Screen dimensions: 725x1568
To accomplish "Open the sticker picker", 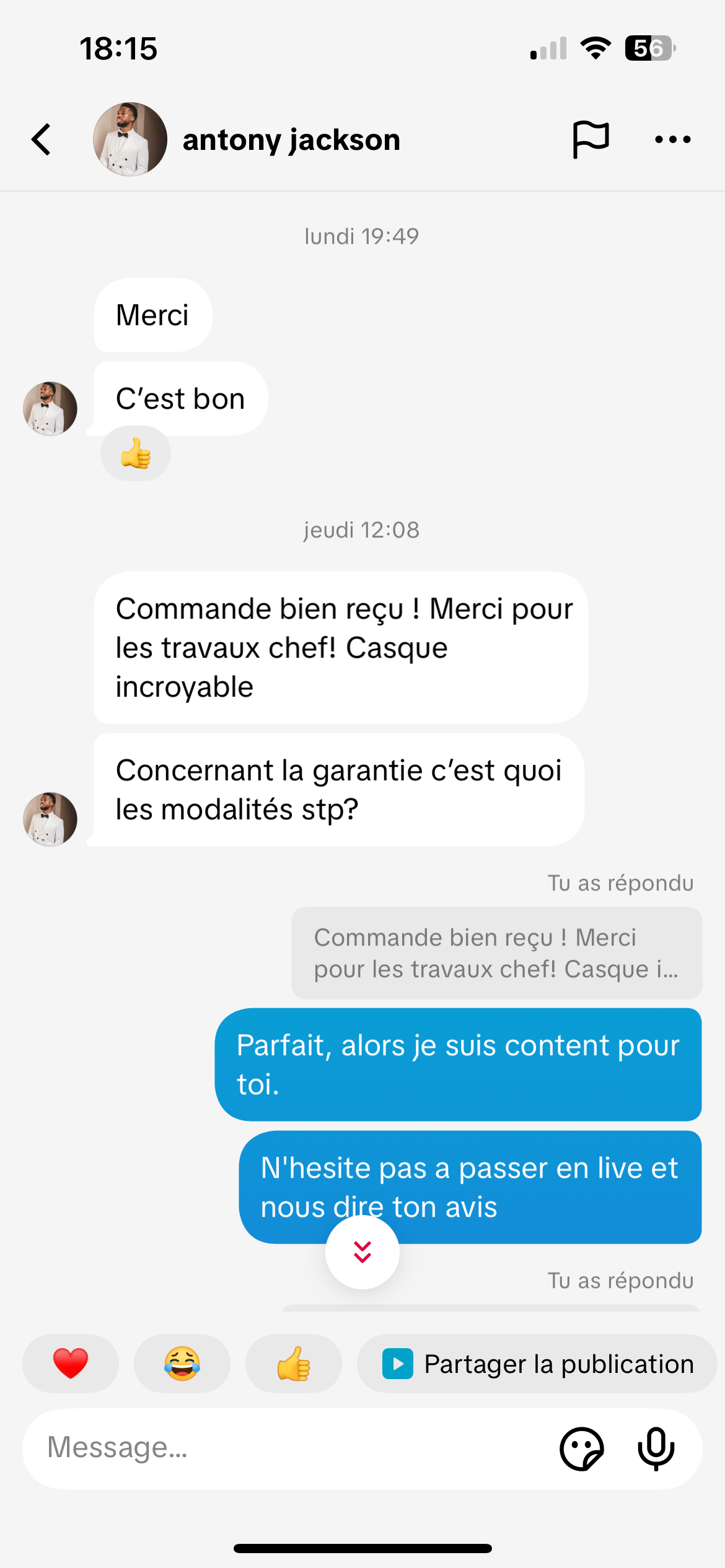I will (x=581, y=1448).
